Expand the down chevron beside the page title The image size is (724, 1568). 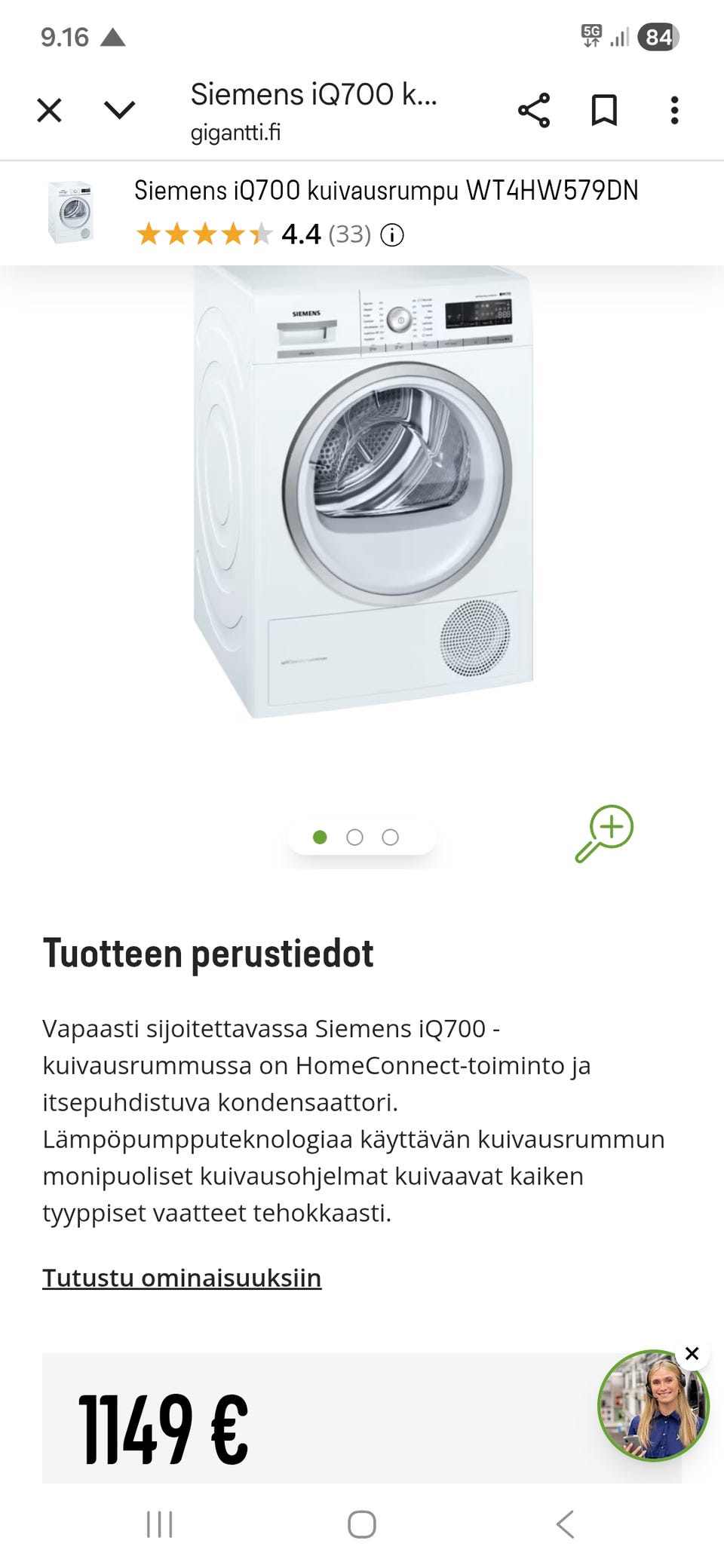(x=119, y=110)
